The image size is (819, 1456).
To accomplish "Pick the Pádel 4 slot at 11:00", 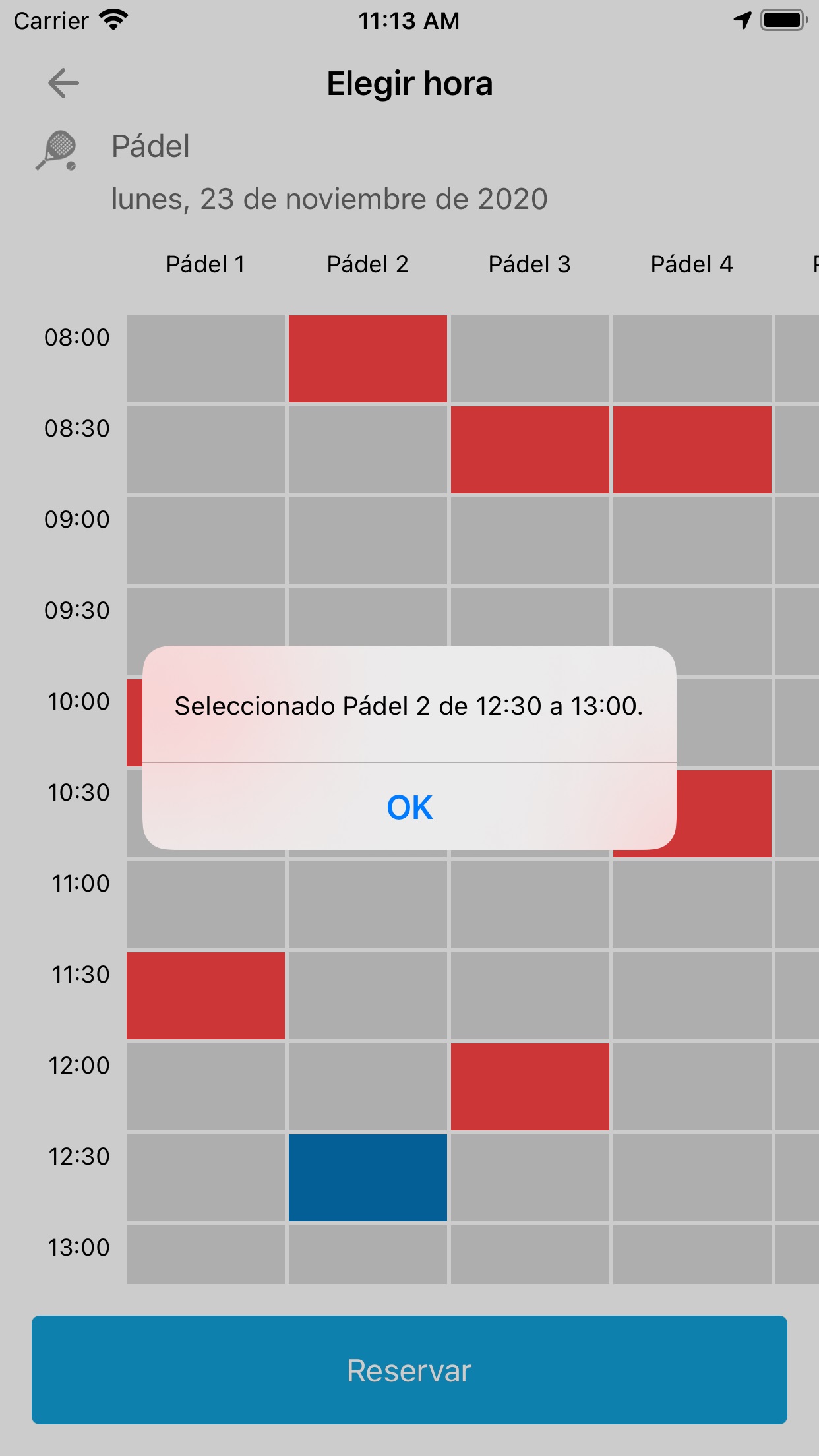I will pyautogui.click(x=692, y=905).
